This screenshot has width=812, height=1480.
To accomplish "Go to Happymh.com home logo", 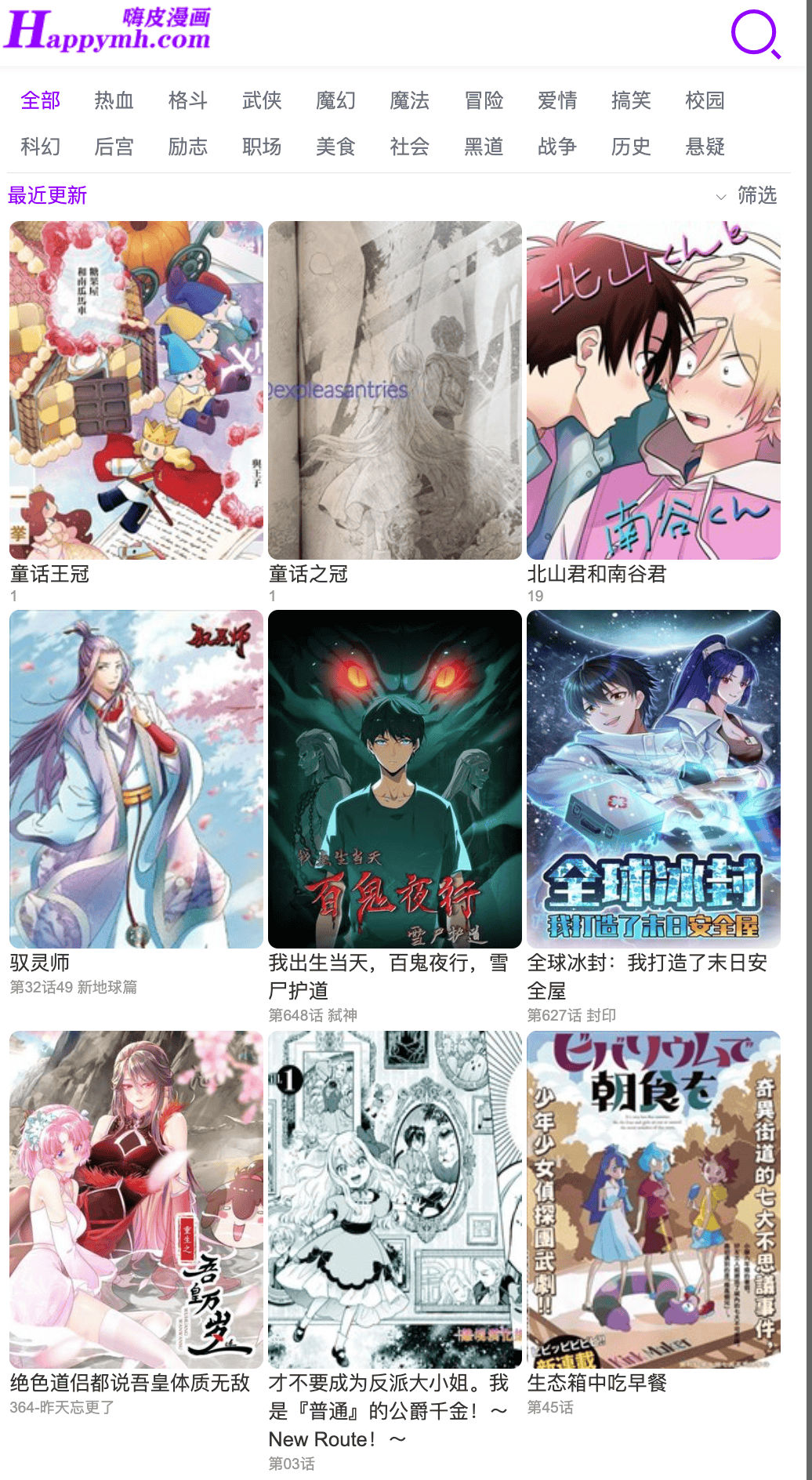I will click(x=107, y=31).
